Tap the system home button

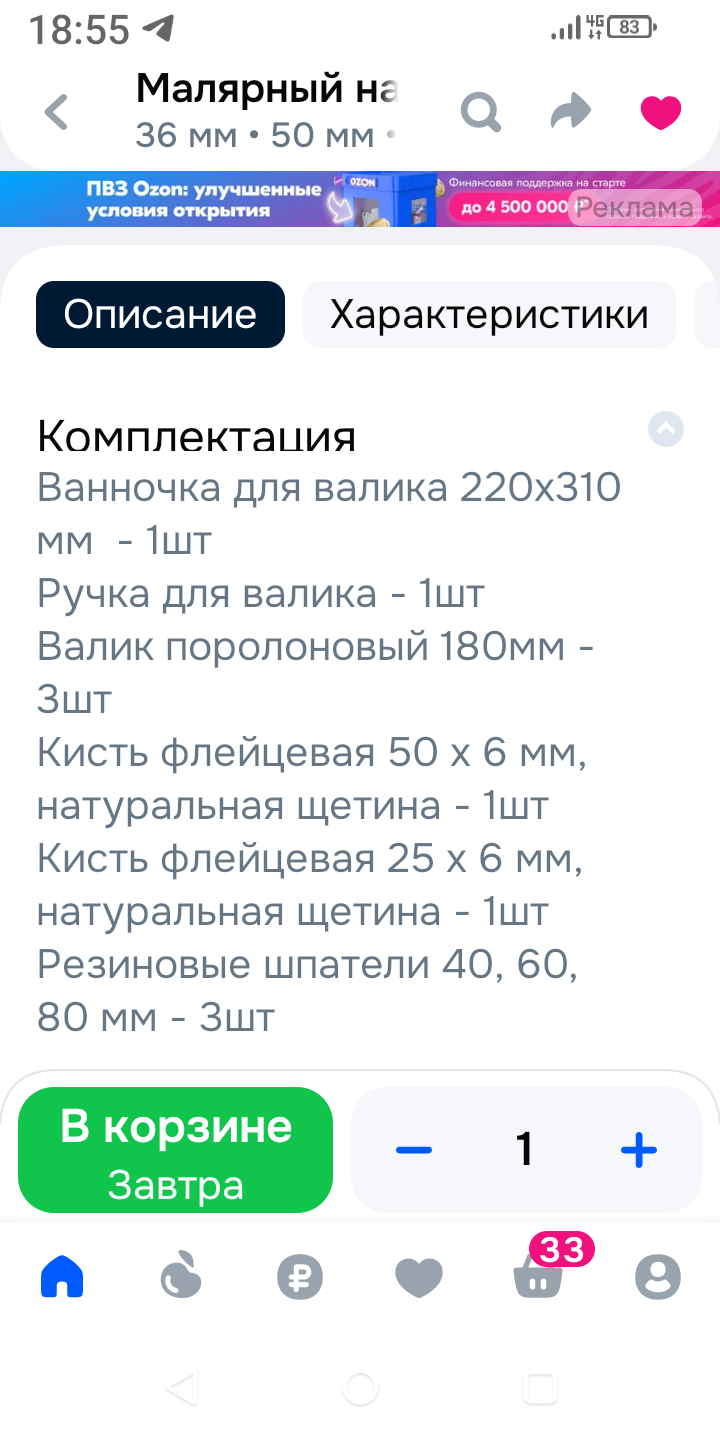360,1388
